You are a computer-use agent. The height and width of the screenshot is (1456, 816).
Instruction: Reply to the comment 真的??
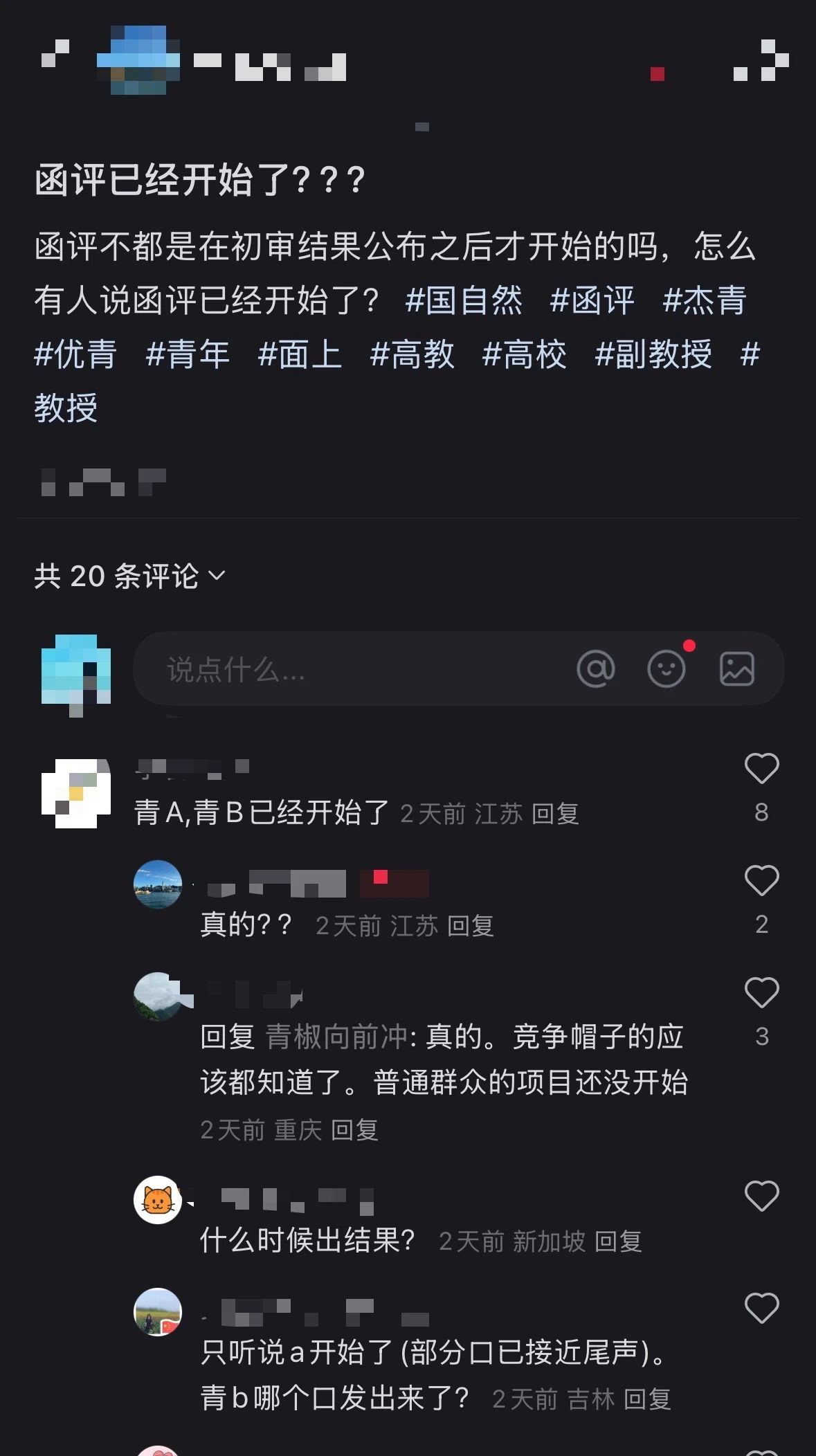coord(471,926)
